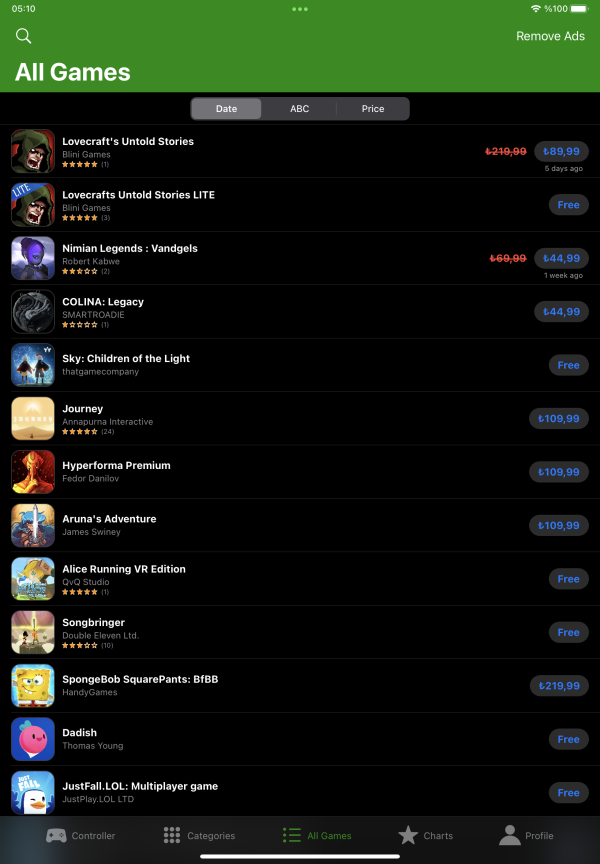Open the Profile tab
Viewport: 600px width, 864px height.
pos(525,835)
